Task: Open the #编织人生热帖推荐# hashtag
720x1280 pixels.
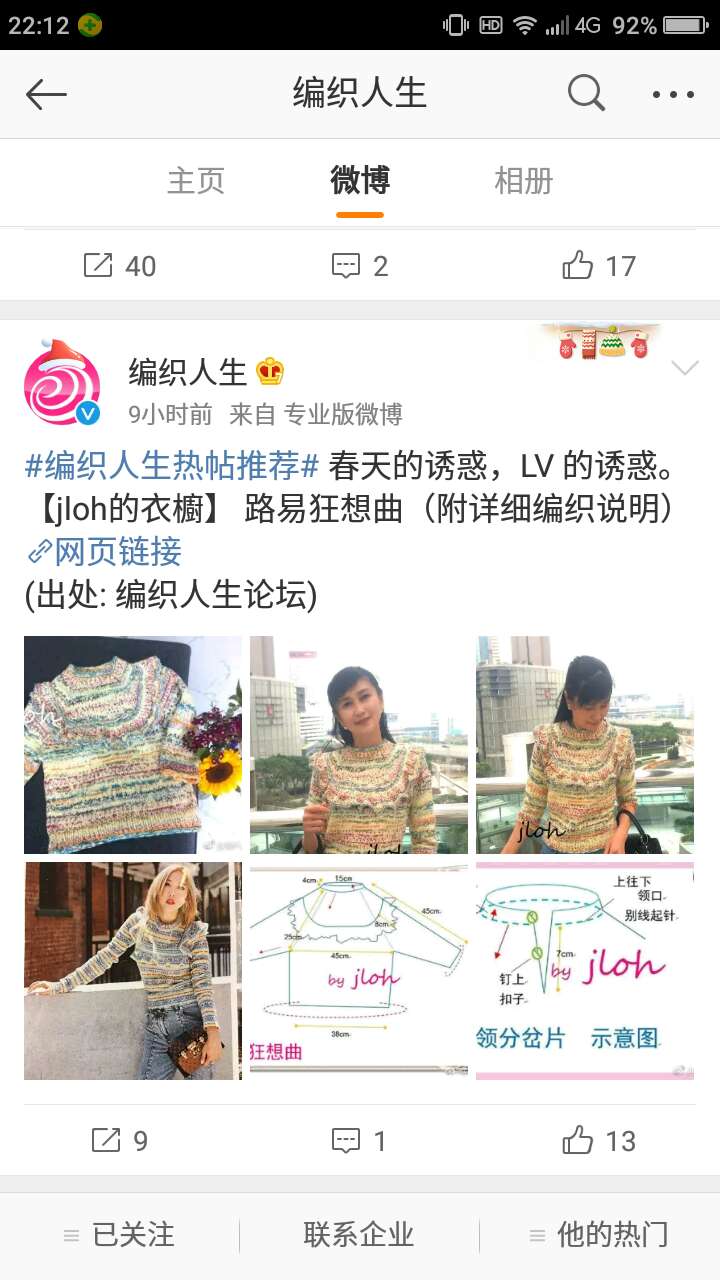Action: (171, 465)
